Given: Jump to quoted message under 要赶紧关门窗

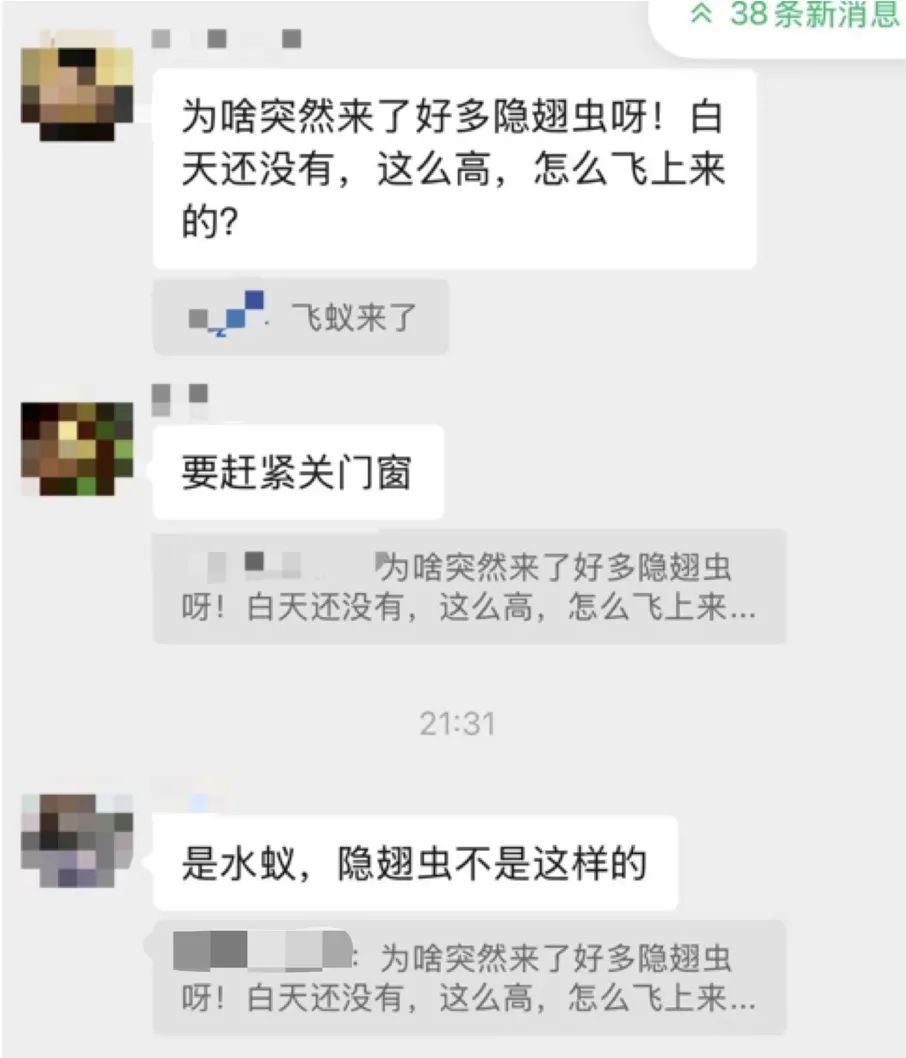Looking at the screenshot, I should coord(468,587).
